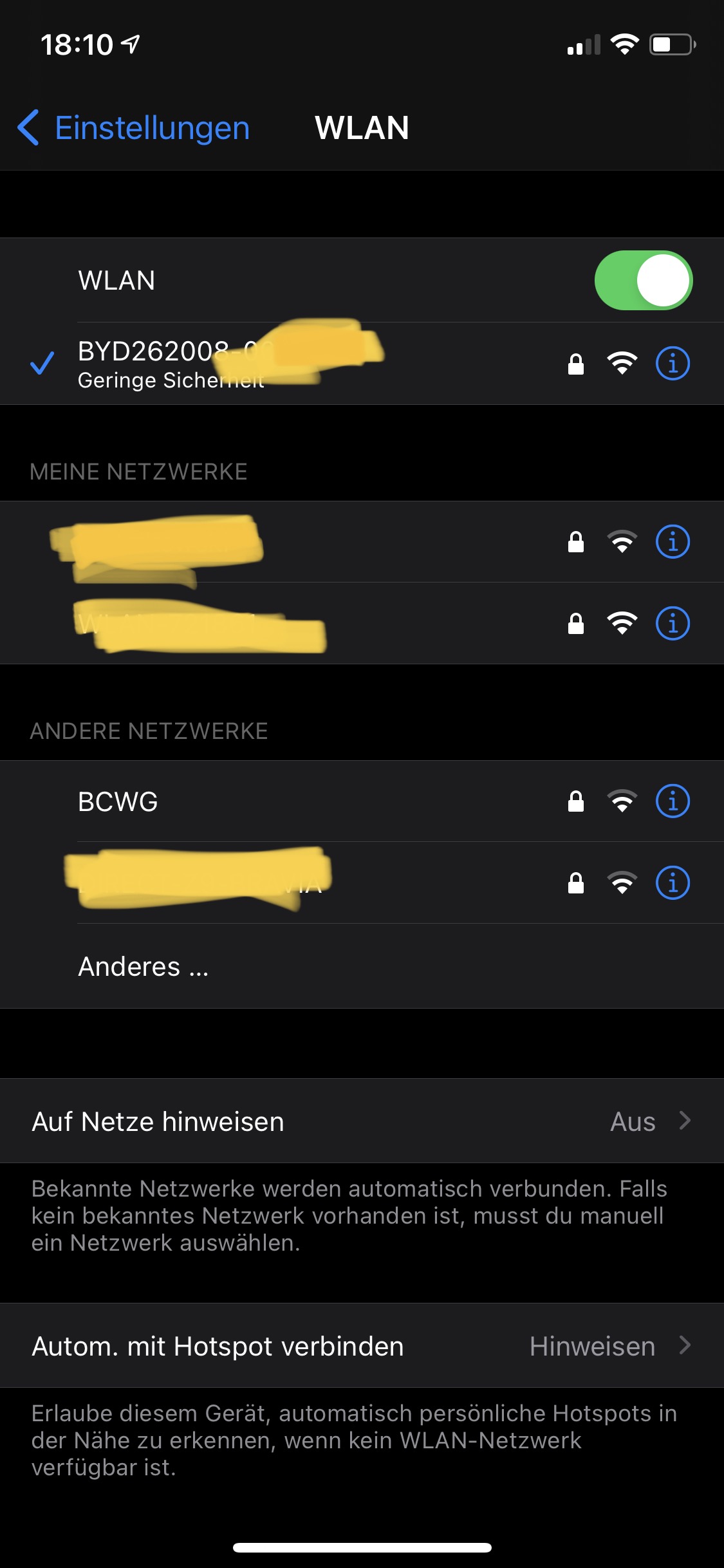Turn off the WLAN switch
The height and width of the screenshot is (1568, 724).
643,281
